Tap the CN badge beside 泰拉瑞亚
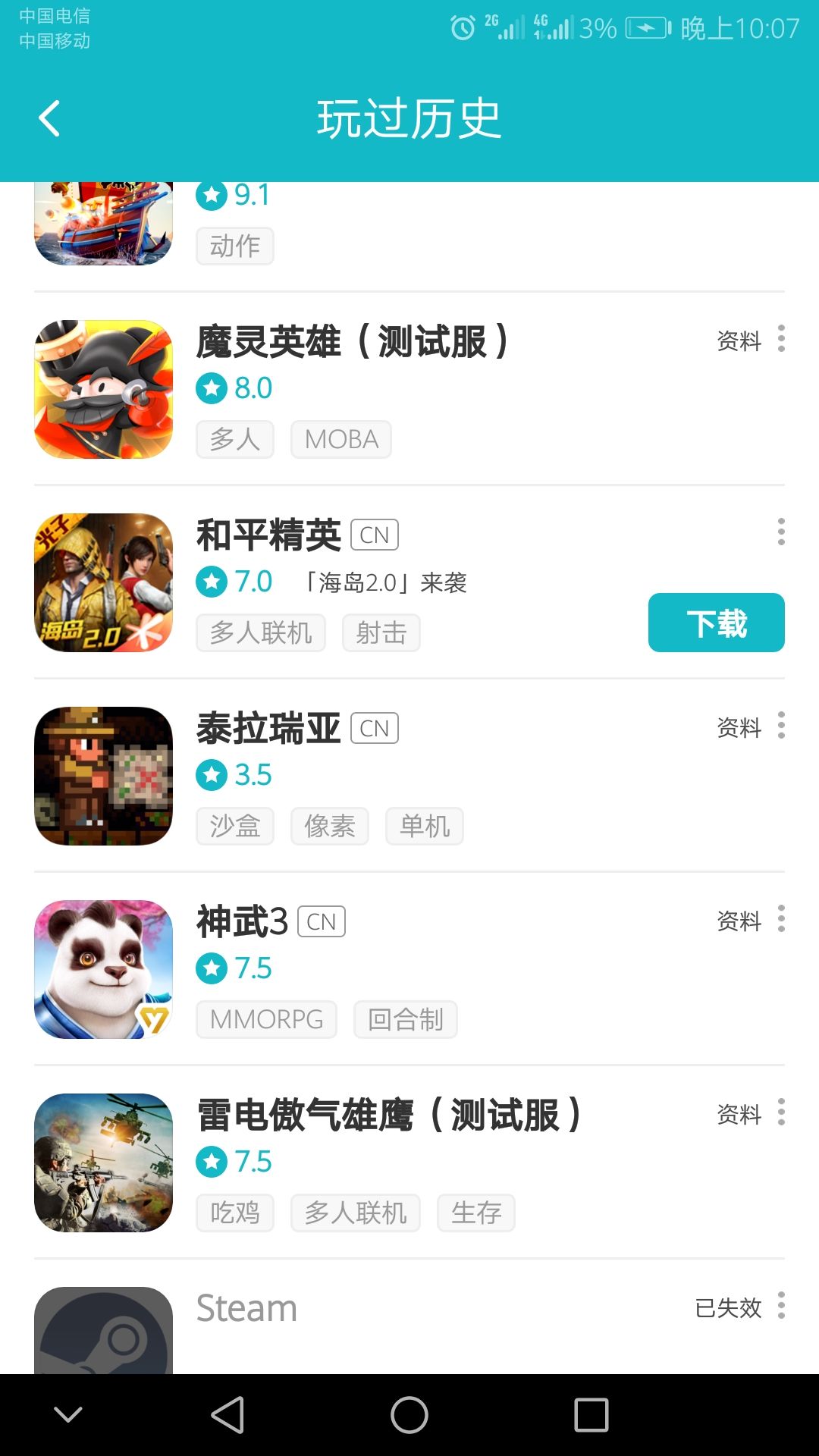The image size is (819, 1456). [x=375, y=728]
